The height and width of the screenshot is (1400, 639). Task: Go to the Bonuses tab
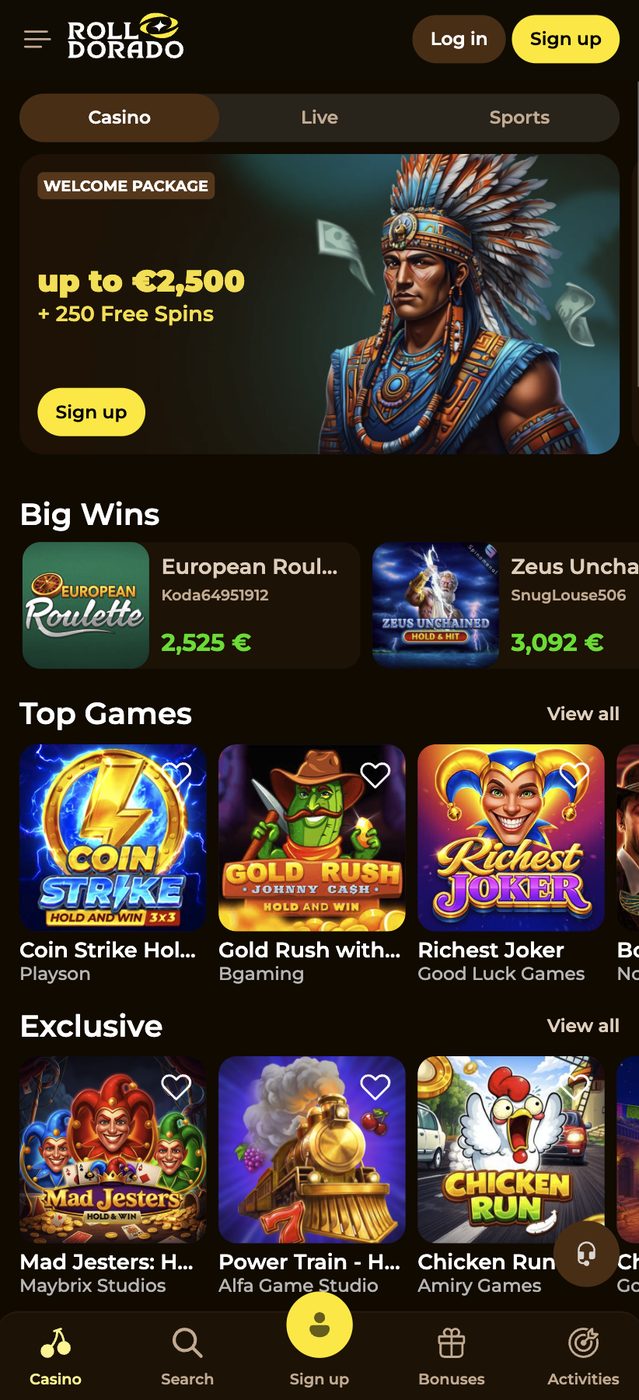(x=451, y=1356)
